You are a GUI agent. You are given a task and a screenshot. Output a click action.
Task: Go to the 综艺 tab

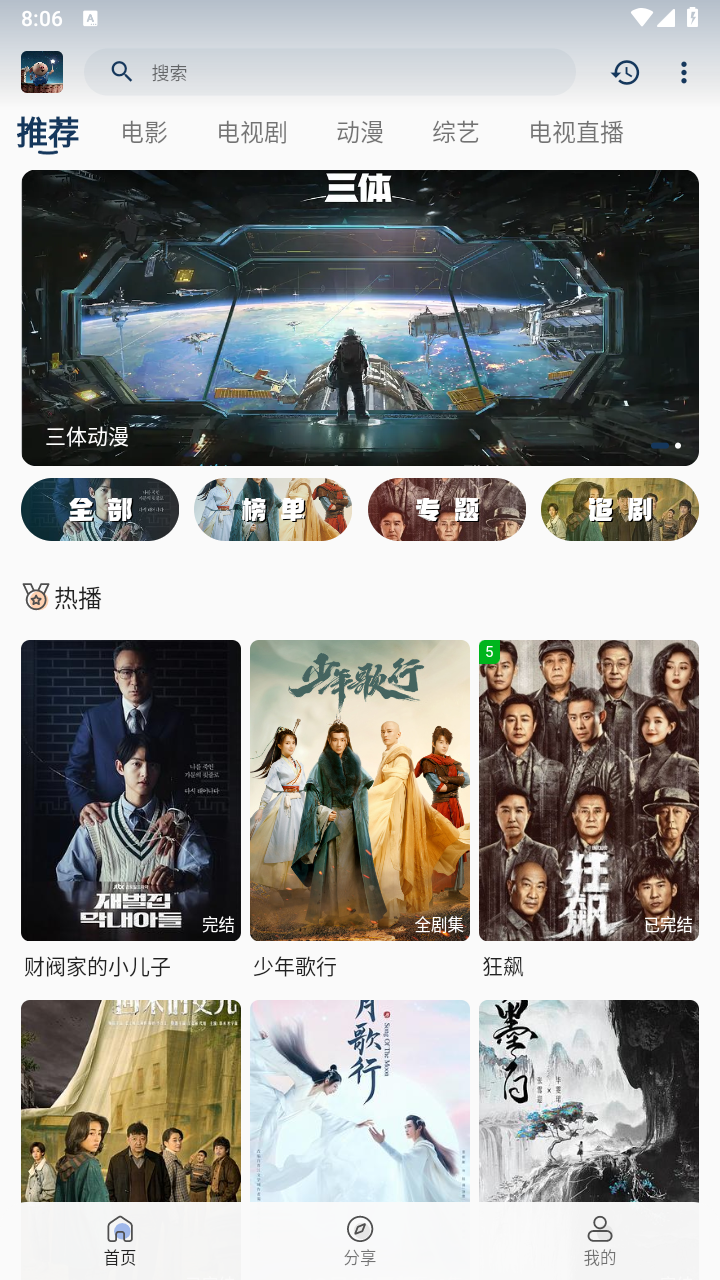[456, 132]
